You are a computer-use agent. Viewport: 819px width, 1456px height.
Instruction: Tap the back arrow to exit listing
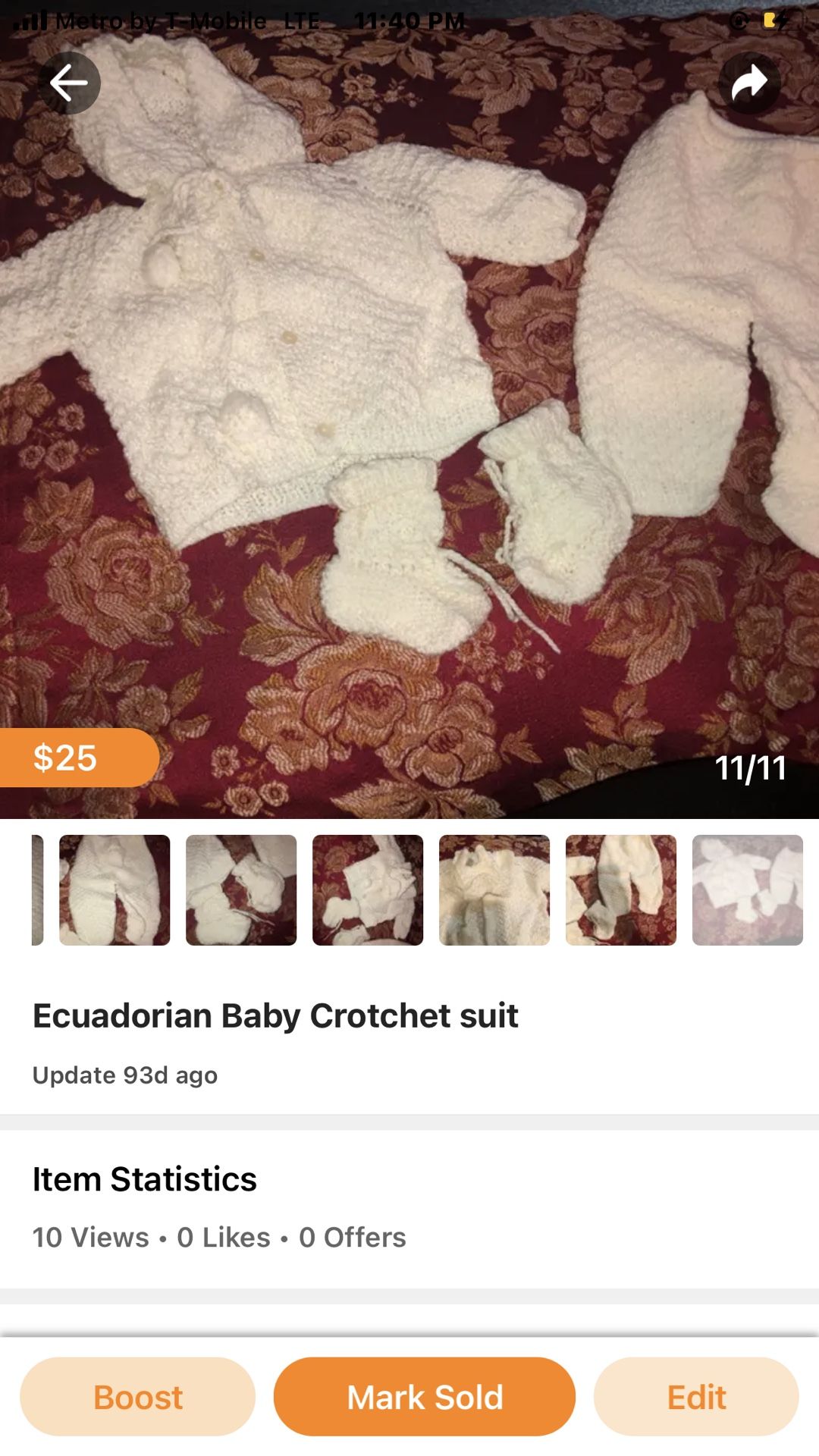69,83
